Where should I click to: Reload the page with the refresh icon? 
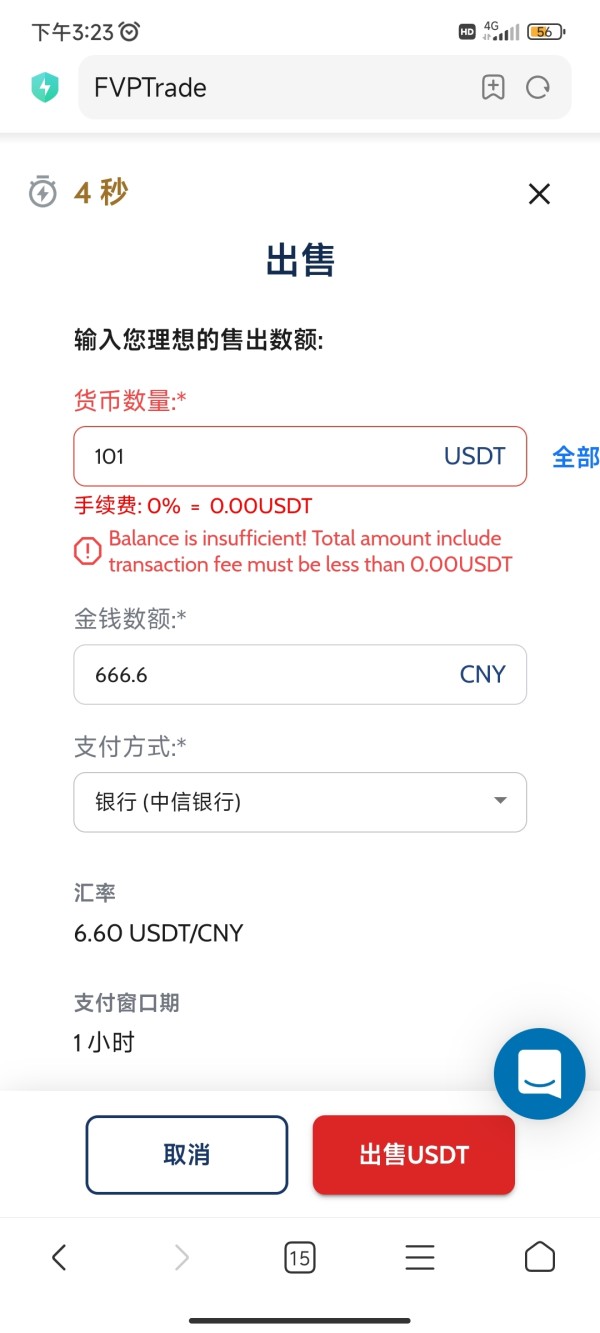(x=538, y=88)
